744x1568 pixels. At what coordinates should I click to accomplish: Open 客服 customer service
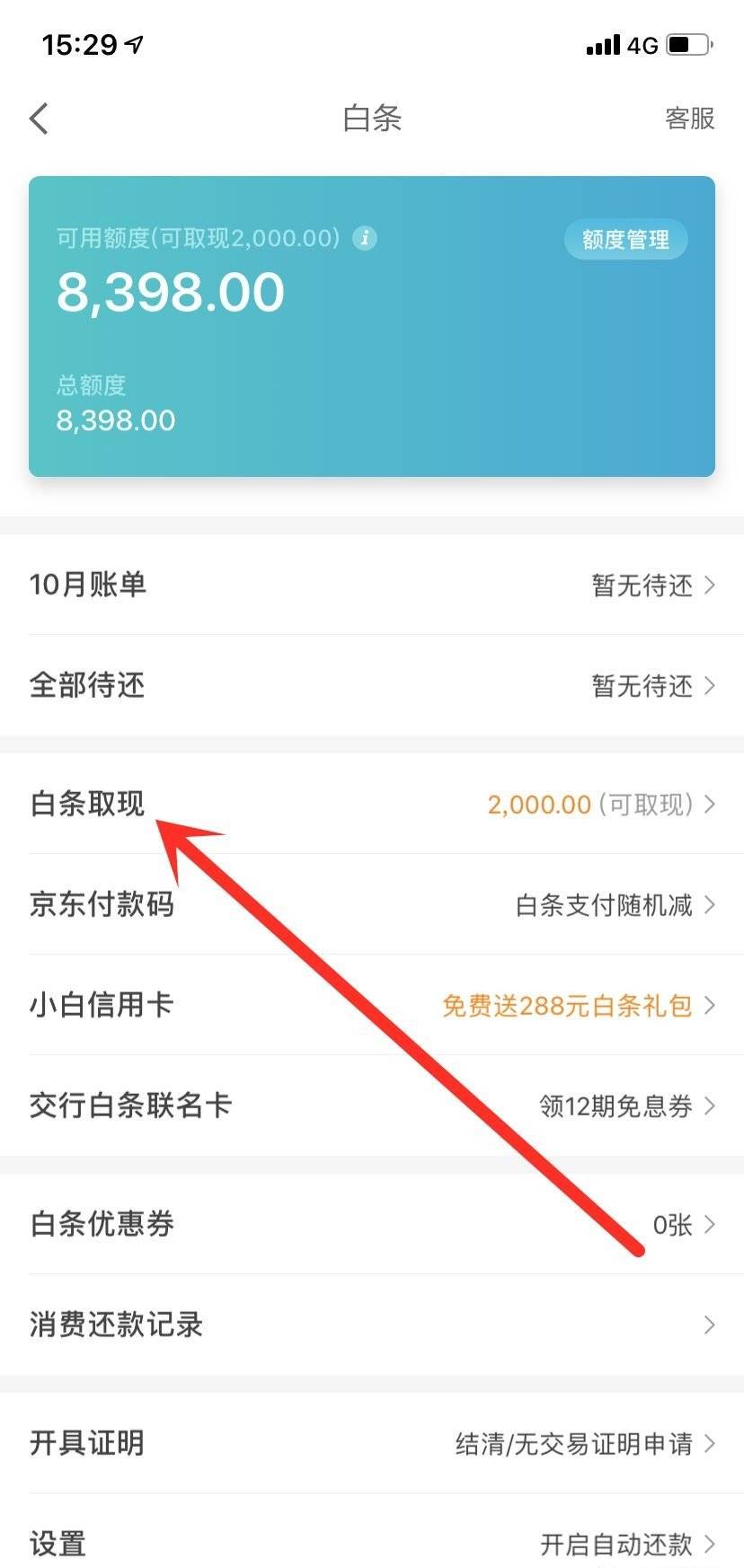pos(689,119)
